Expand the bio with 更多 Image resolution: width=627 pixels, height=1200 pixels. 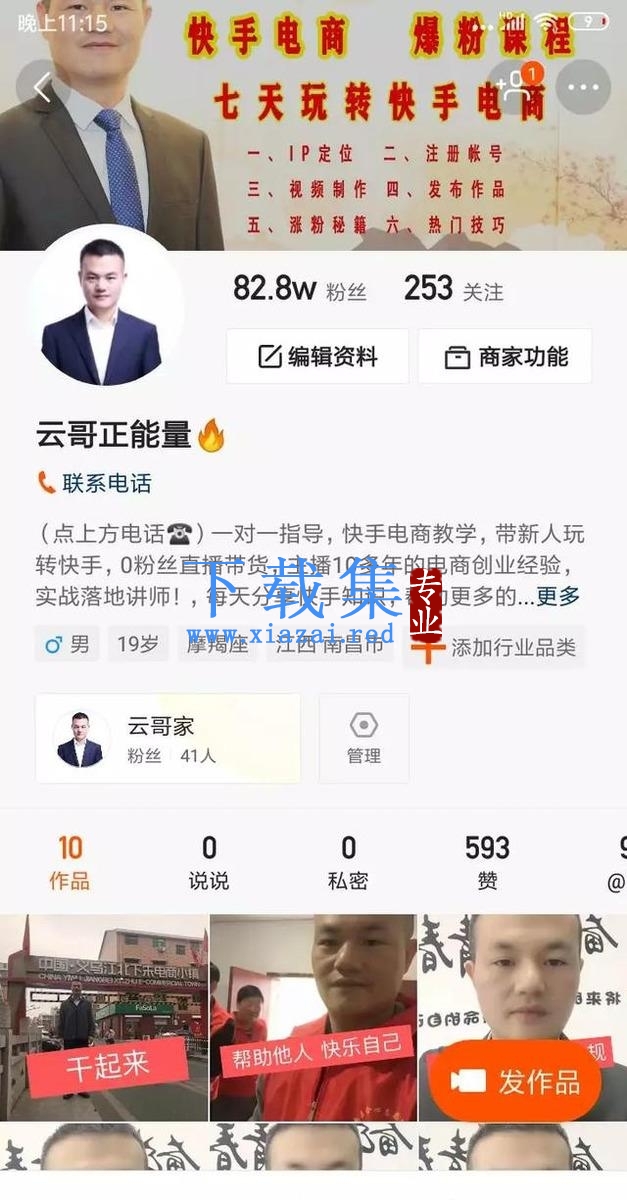(x=558, y=596)
